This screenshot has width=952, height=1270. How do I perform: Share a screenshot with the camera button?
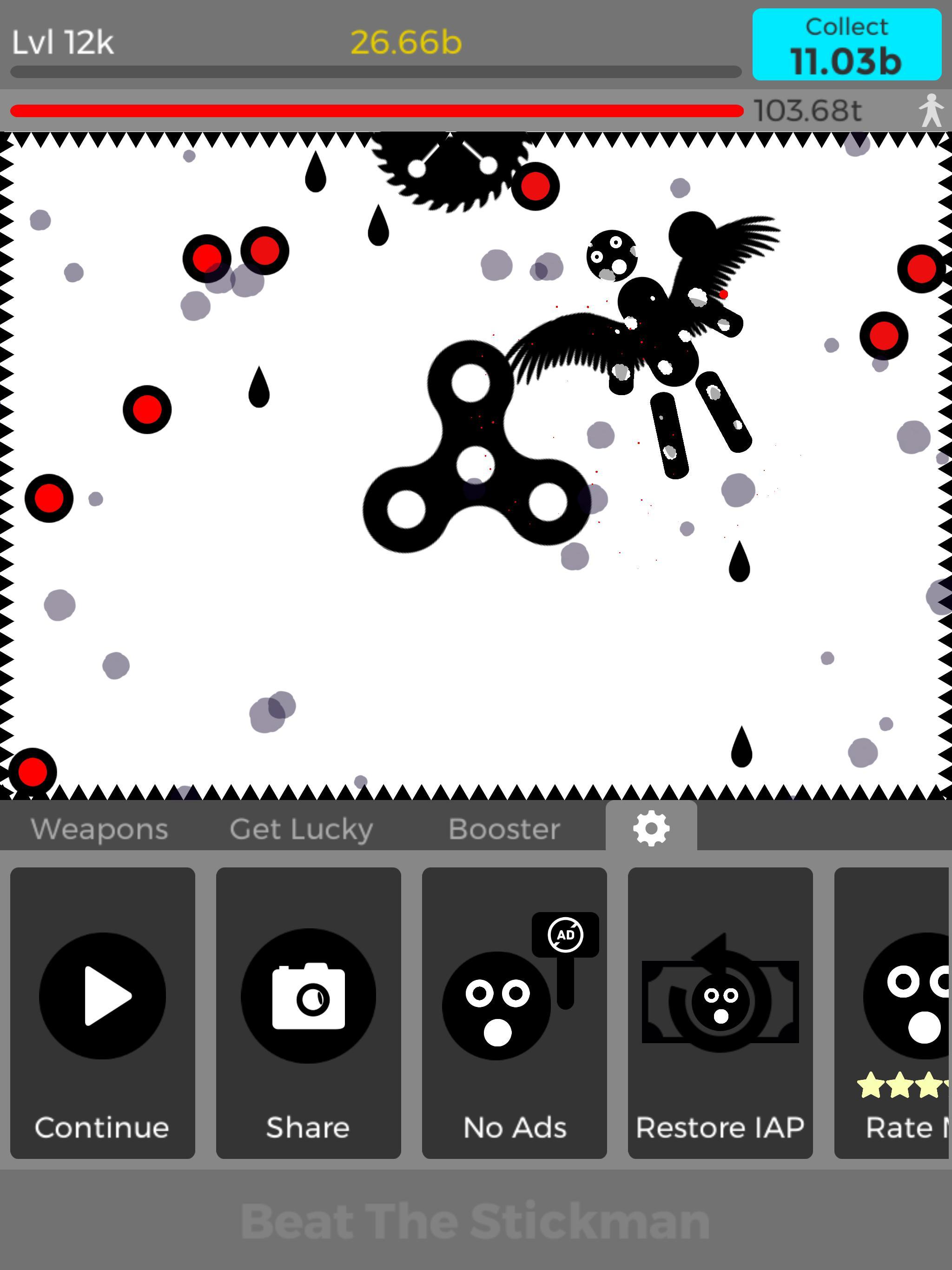[308, 1013]
